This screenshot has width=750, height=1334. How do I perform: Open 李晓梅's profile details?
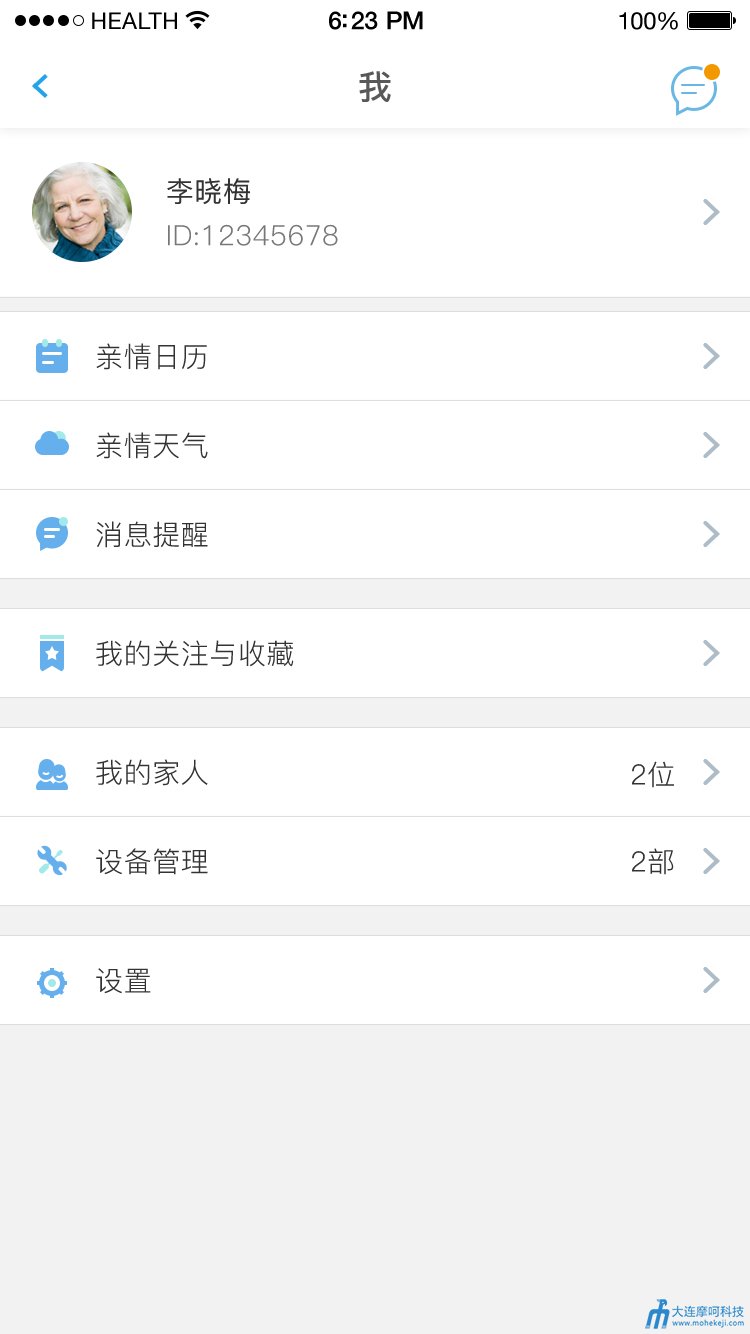click(x=375, y=212)
